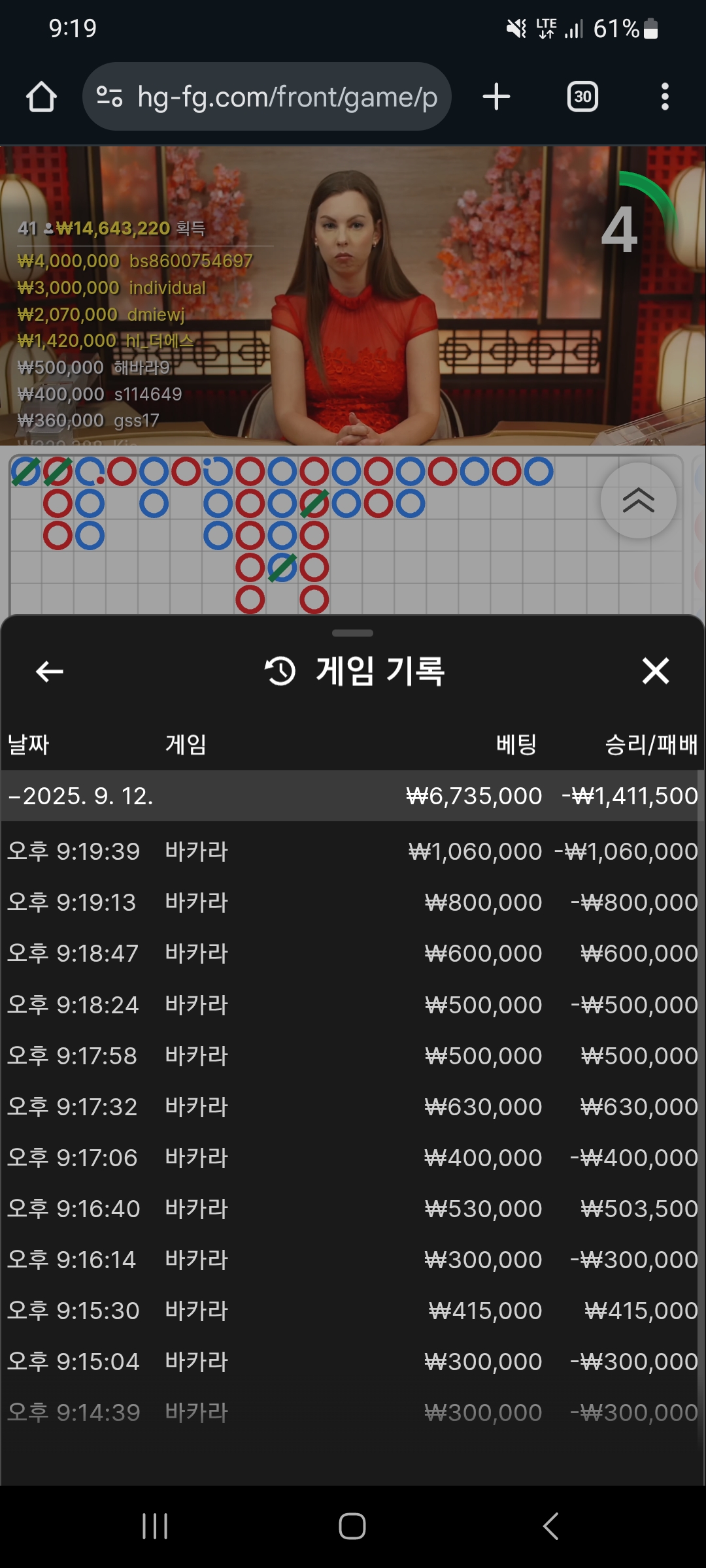706x1568 pixels.
Task: Open the browser overflow menu
Action: point(664,97)
